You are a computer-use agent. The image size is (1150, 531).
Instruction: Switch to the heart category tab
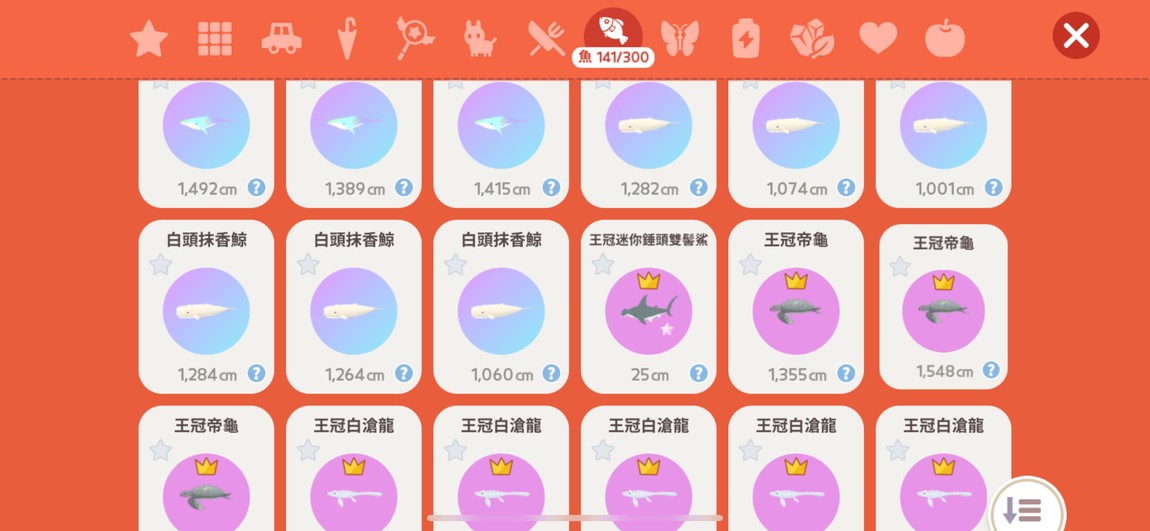[x=878, y=39]
